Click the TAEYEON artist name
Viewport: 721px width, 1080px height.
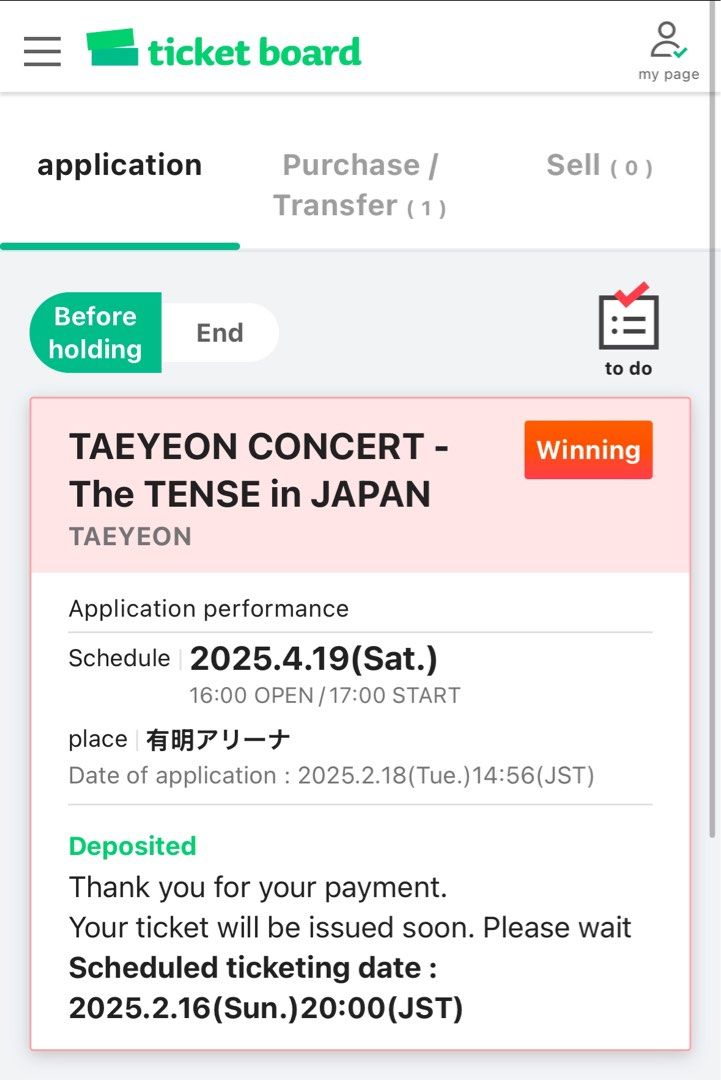tap(131, 537)
